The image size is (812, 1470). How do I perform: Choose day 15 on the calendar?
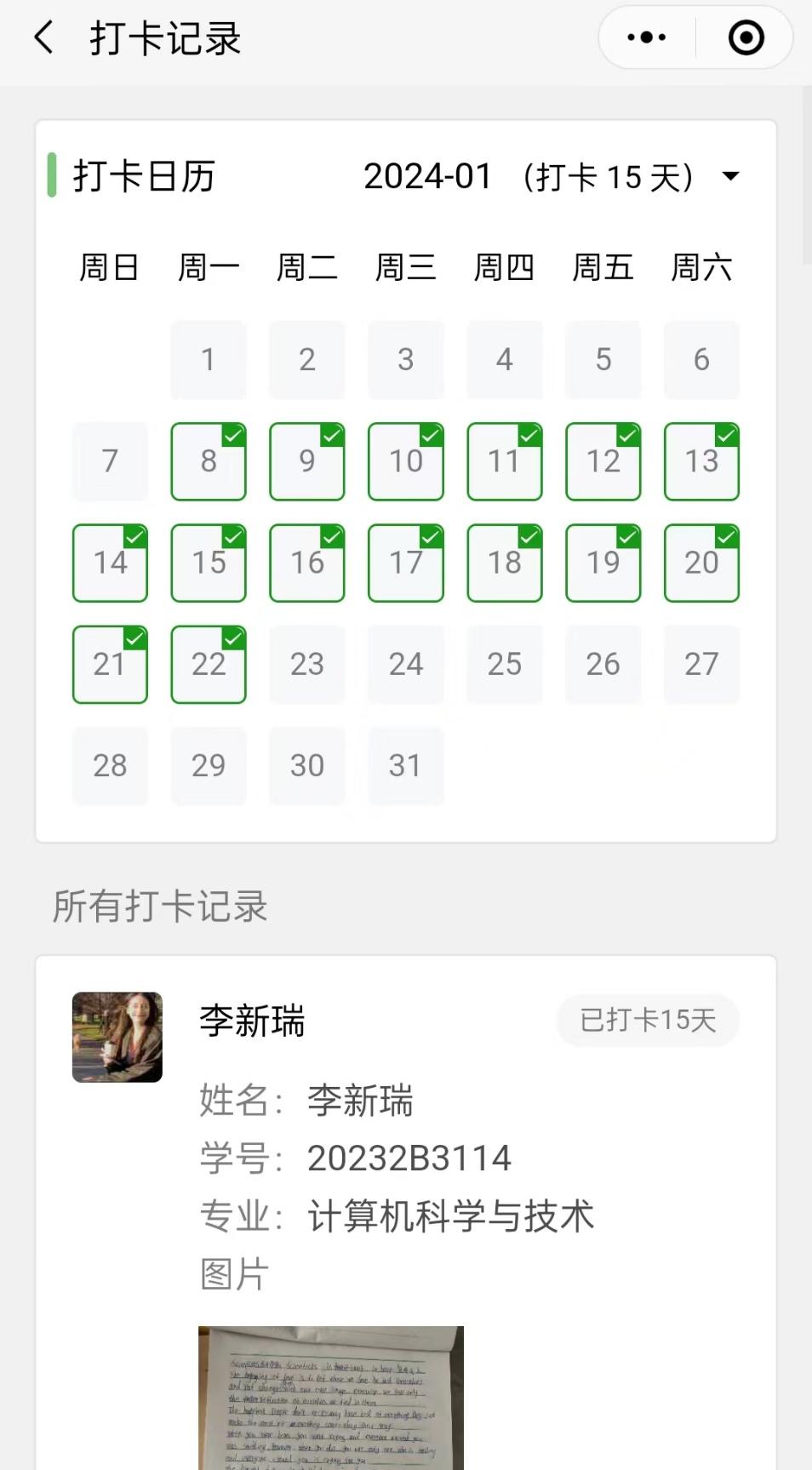209,563
